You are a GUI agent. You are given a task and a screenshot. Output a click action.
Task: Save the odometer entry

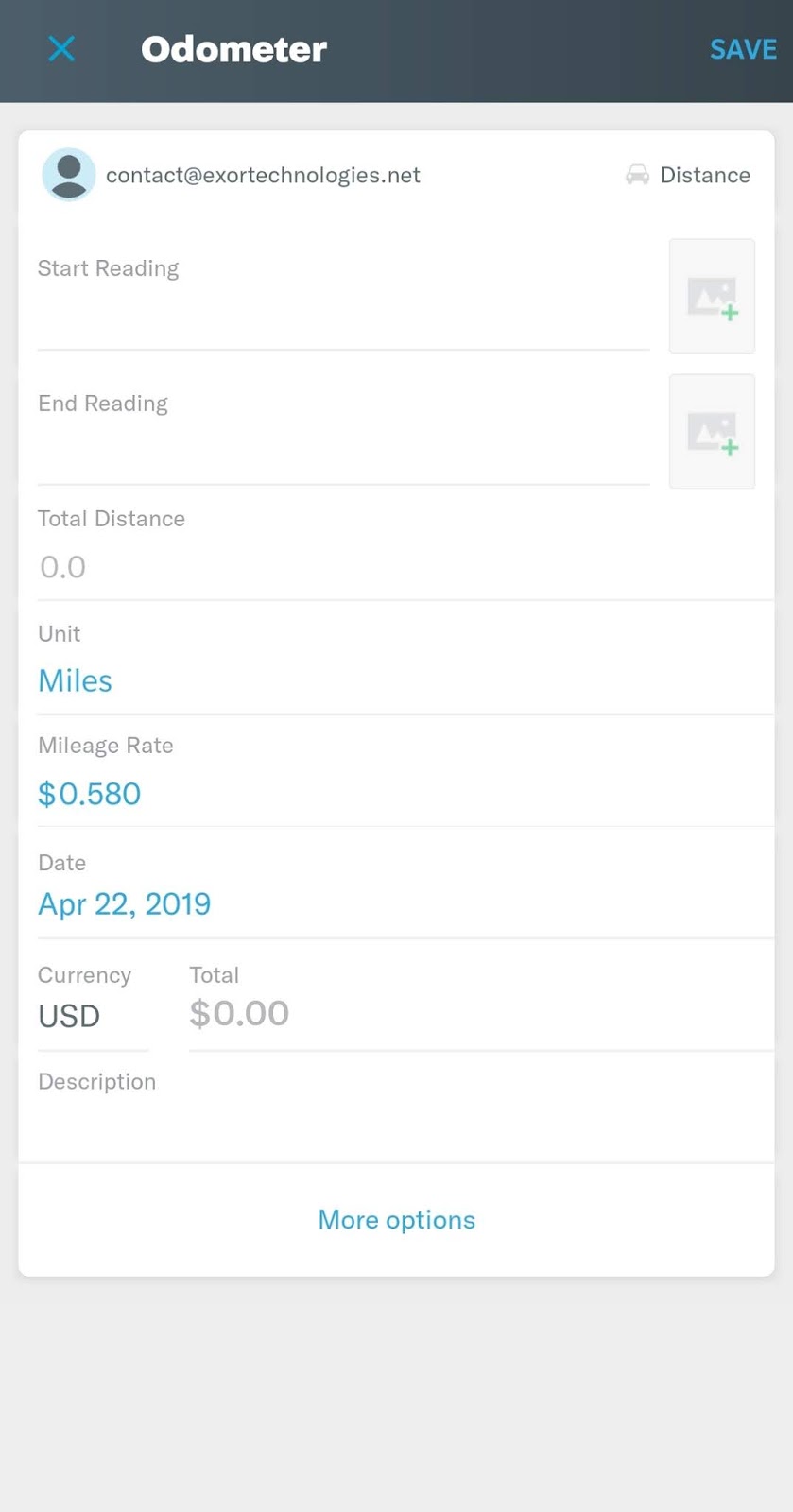click(743, 49)
